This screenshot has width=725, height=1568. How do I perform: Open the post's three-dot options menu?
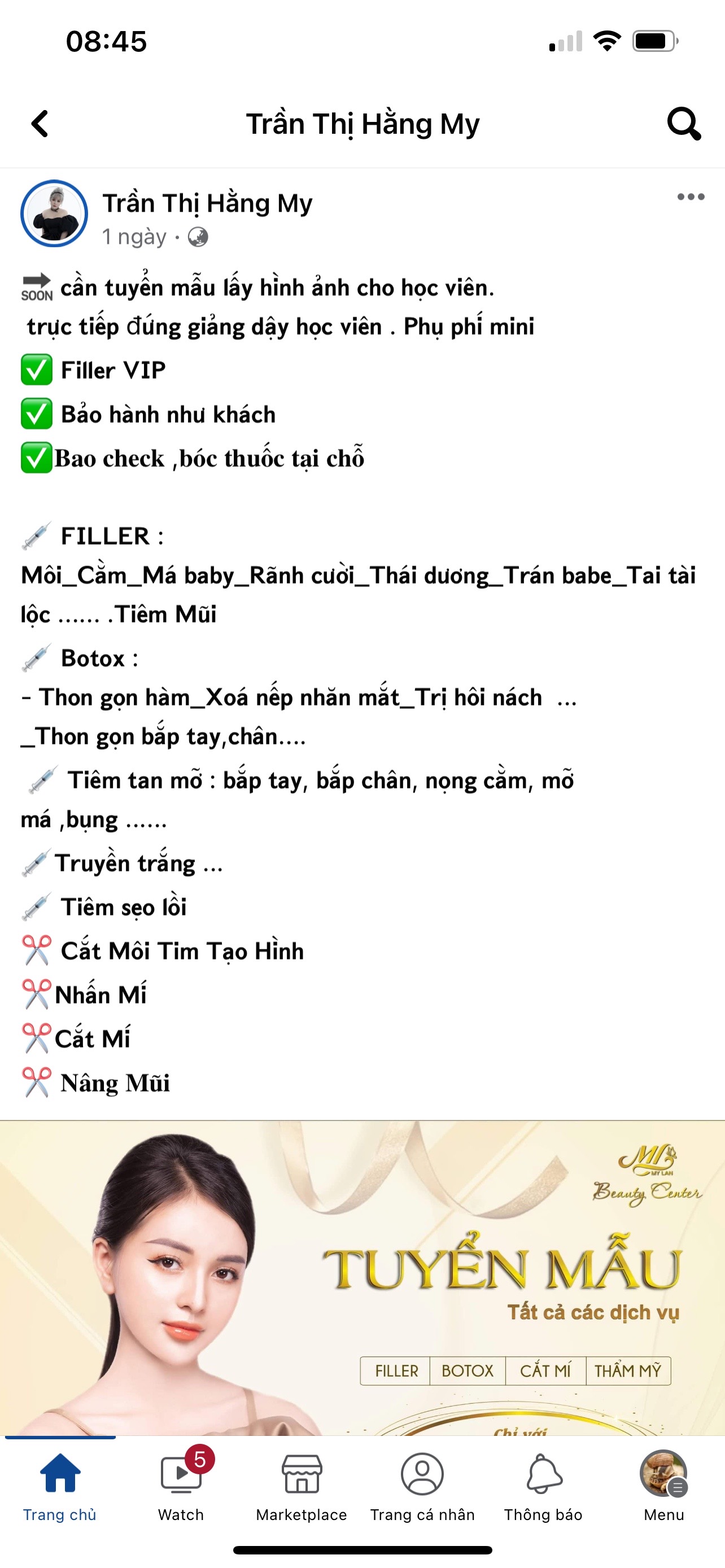691,196
